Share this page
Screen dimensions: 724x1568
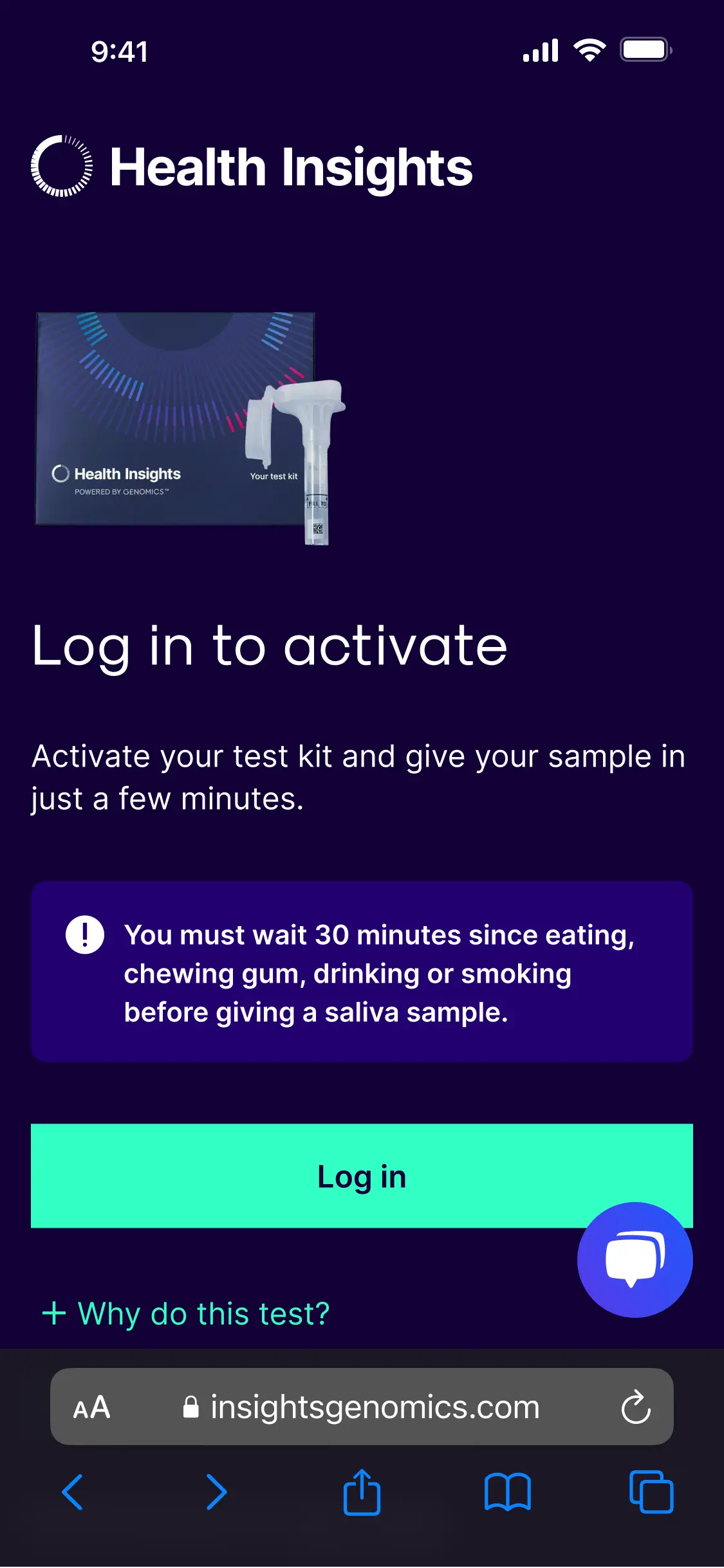(x=362, y=1492)
